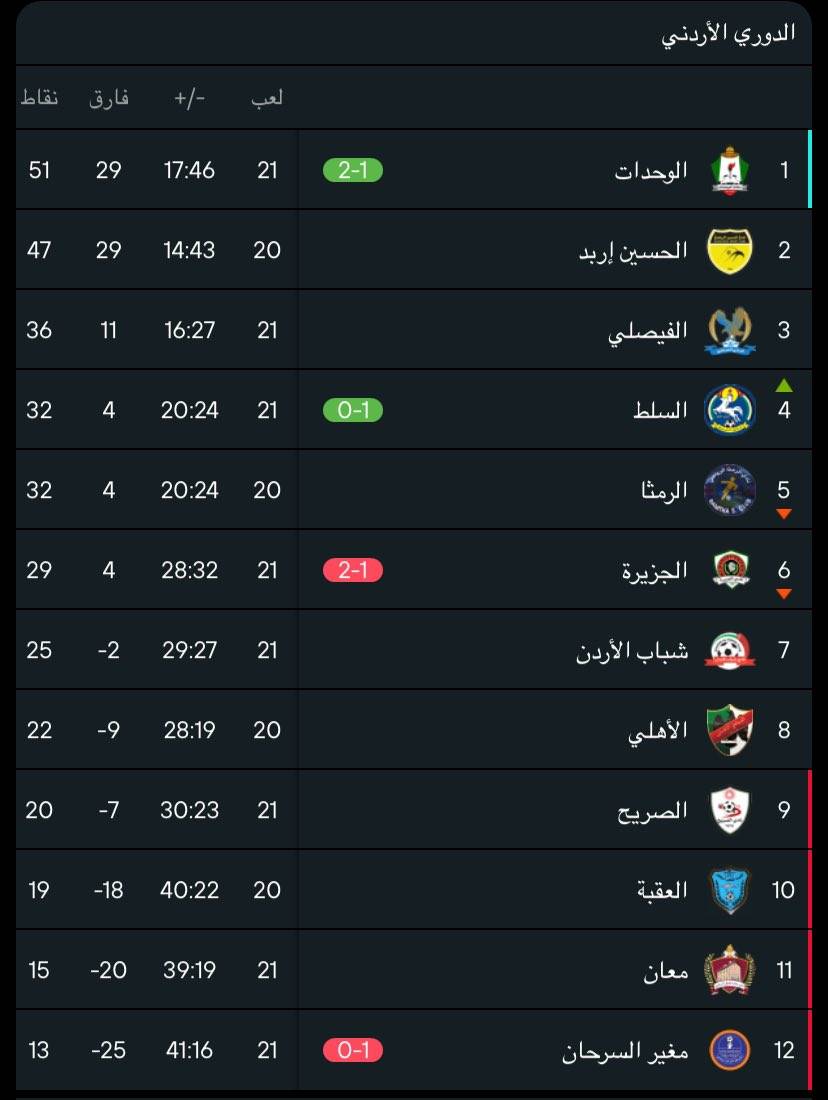This screenshot has width=828, height=1100.
Task: Open the السلط team row
Action: tap(660, 410)
